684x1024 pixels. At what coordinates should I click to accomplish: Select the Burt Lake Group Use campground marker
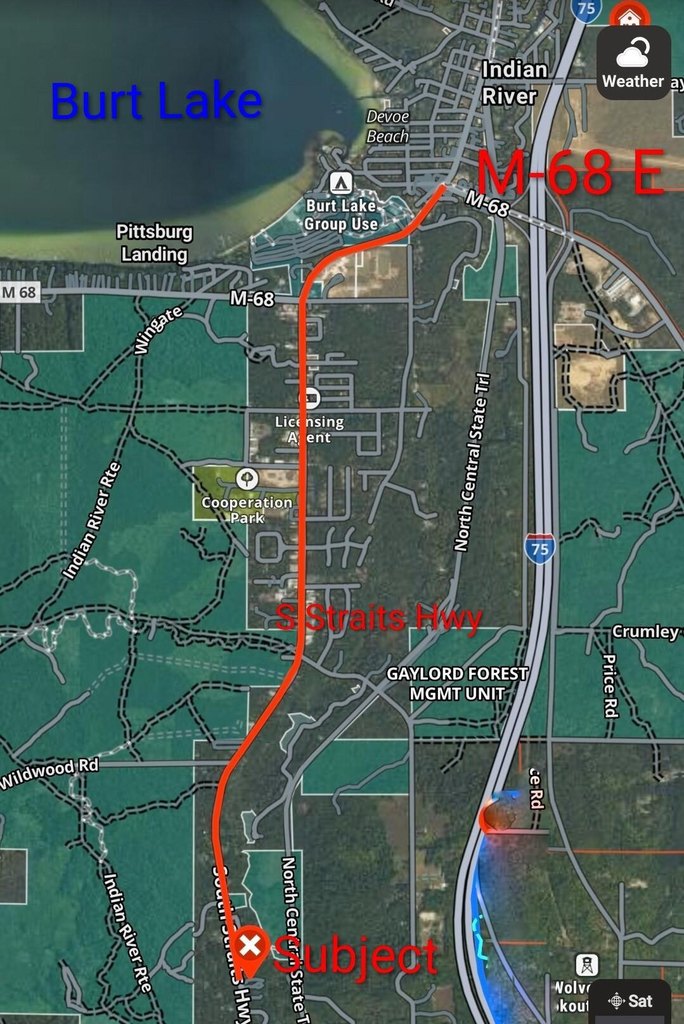(x=340, y=182)
